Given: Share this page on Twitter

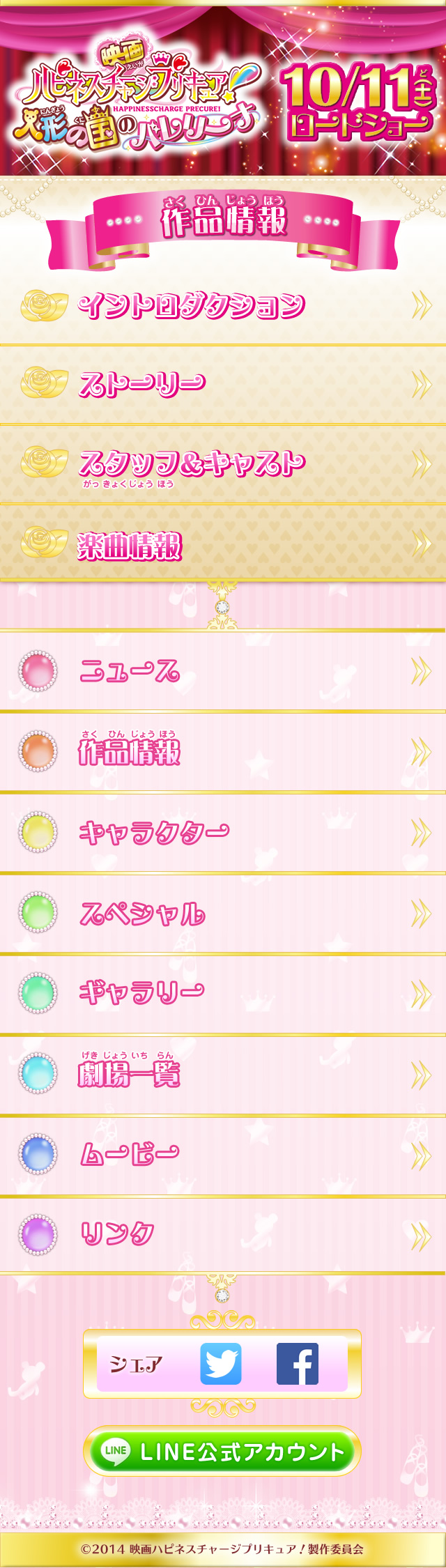Looking at the screenshot, I should coord(221,1364).
